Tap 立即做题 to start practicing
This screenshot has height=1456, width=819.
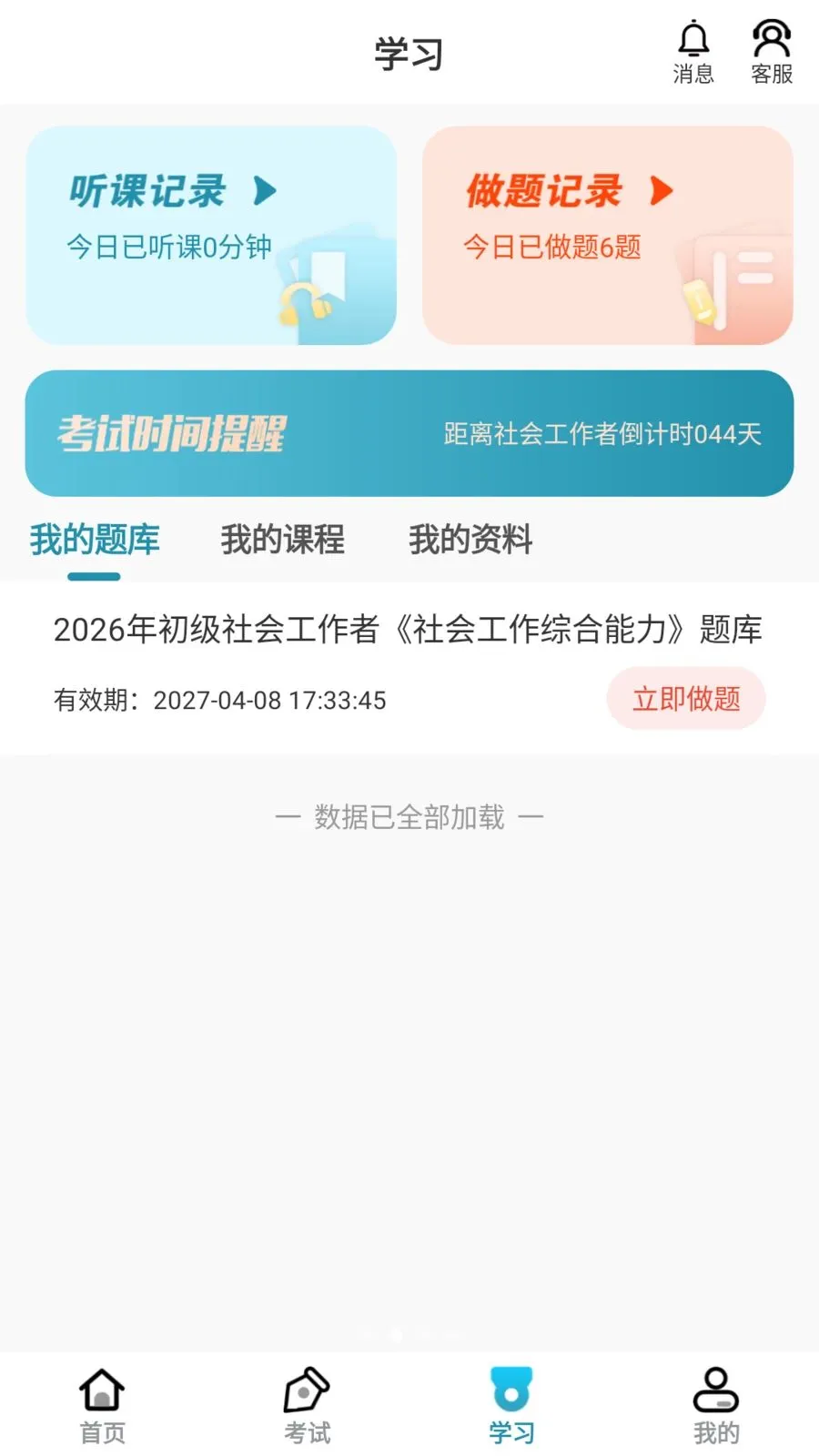(686, 699)
